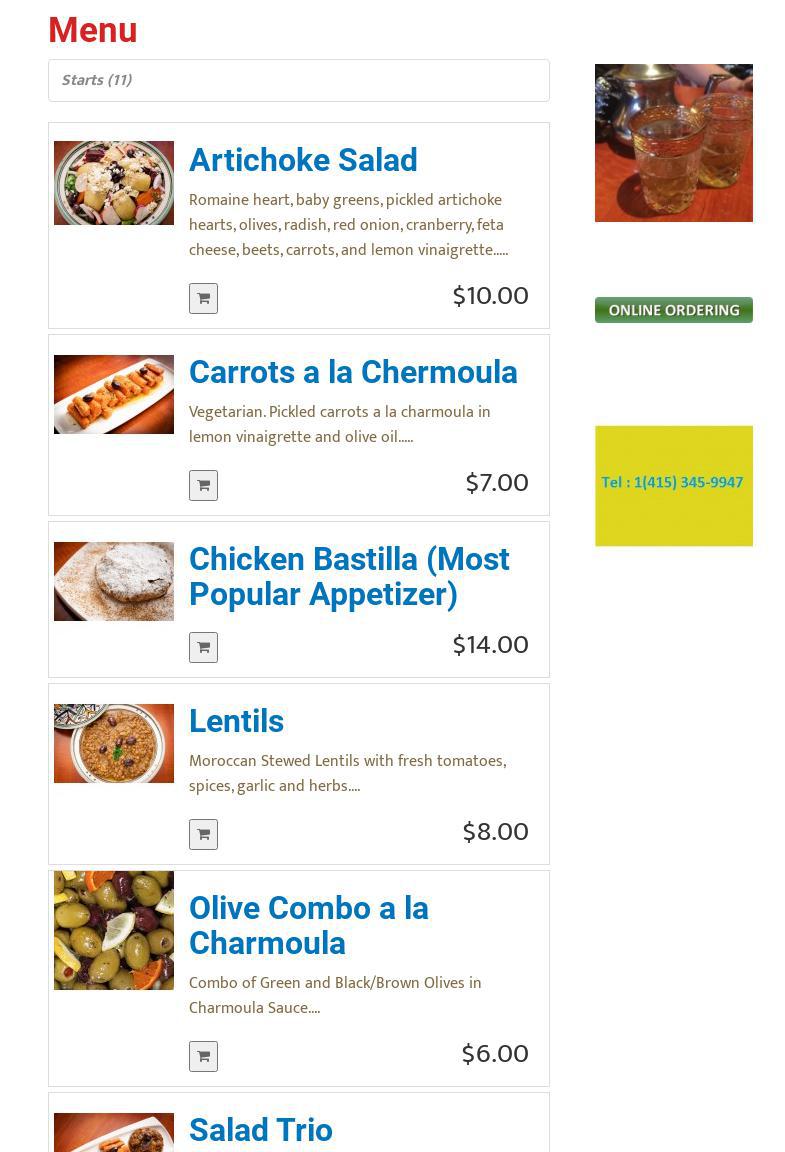Add Lentils to cart
The width and height of the screenshot is (785, 1152).
(x=203, y=834)
